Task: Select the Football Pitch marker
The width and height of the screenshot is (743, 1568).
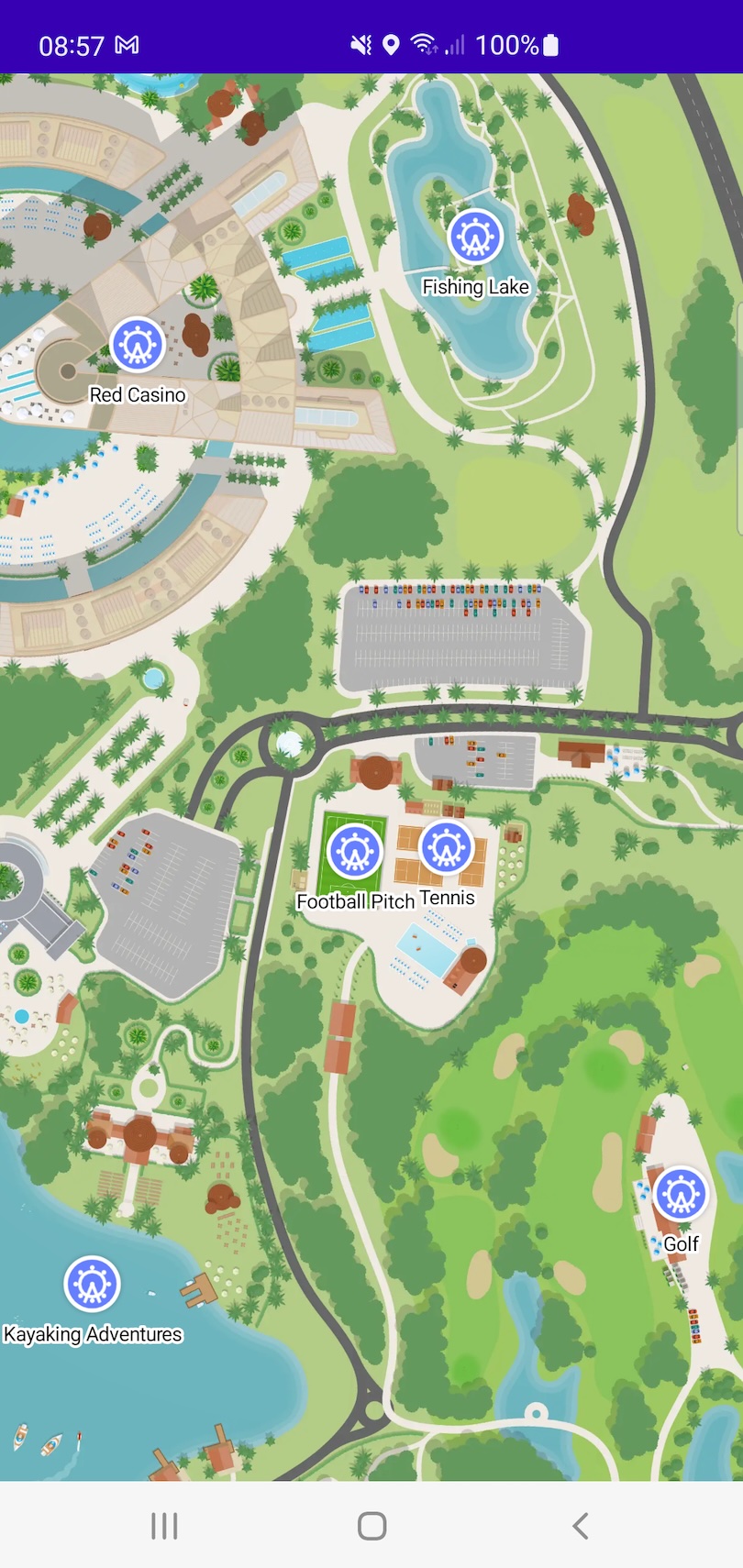Action: pyautogui.click(x=355, y=851)
